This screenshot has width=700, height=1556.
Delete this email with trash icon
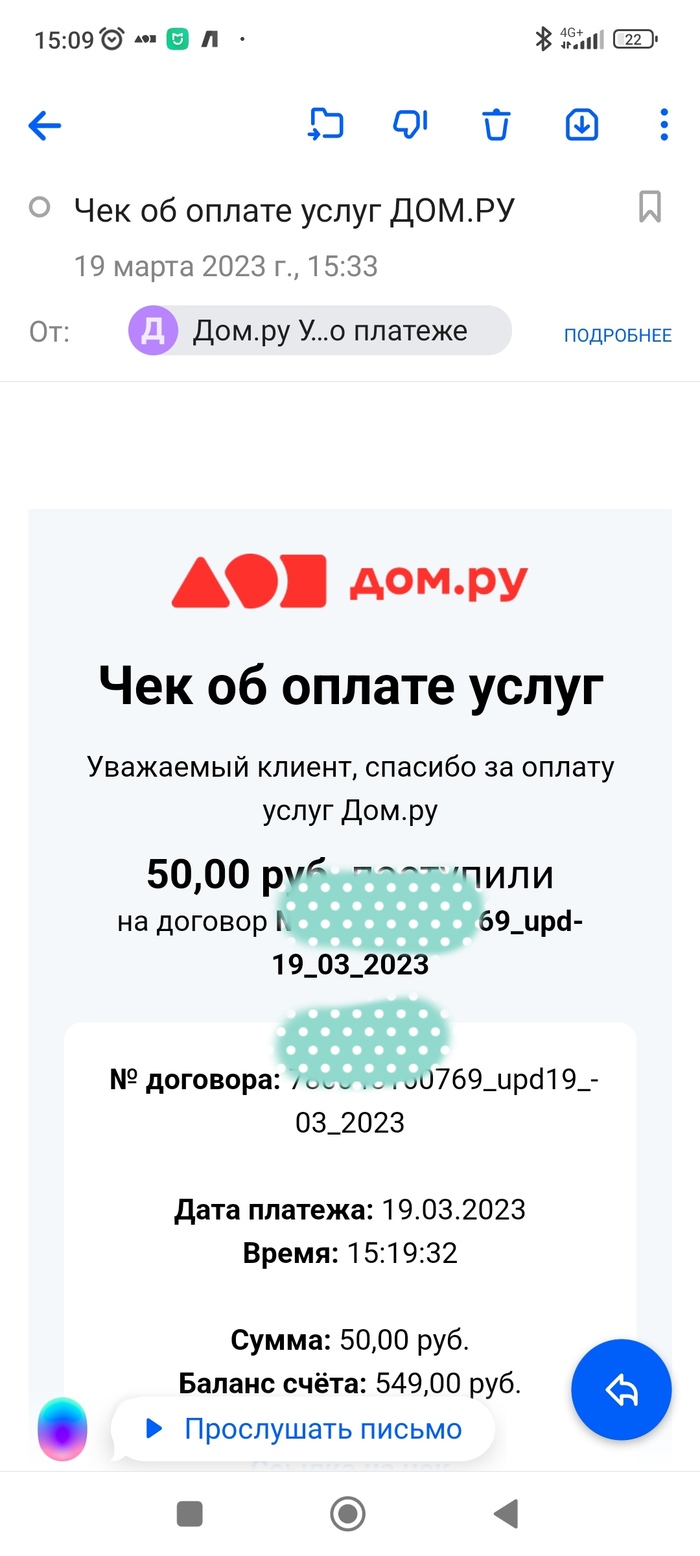496,126
